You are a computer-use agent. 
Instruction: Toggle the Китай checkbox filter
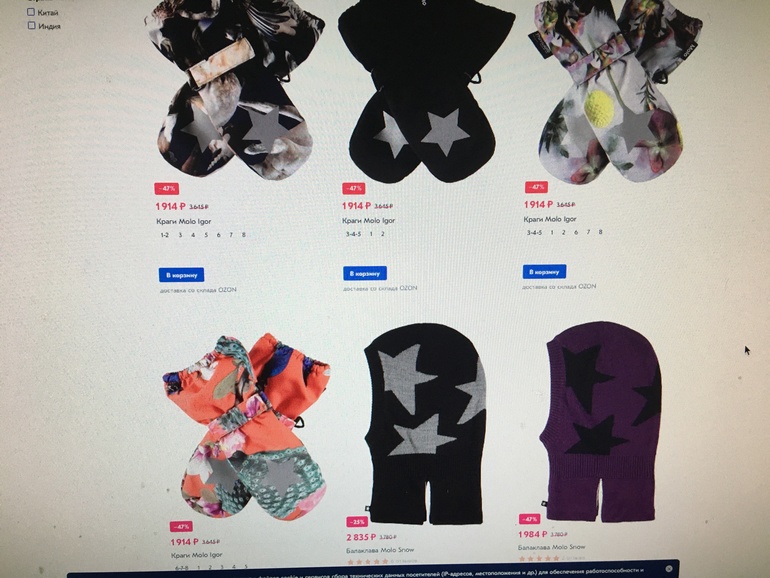click(x=31, y=12)
